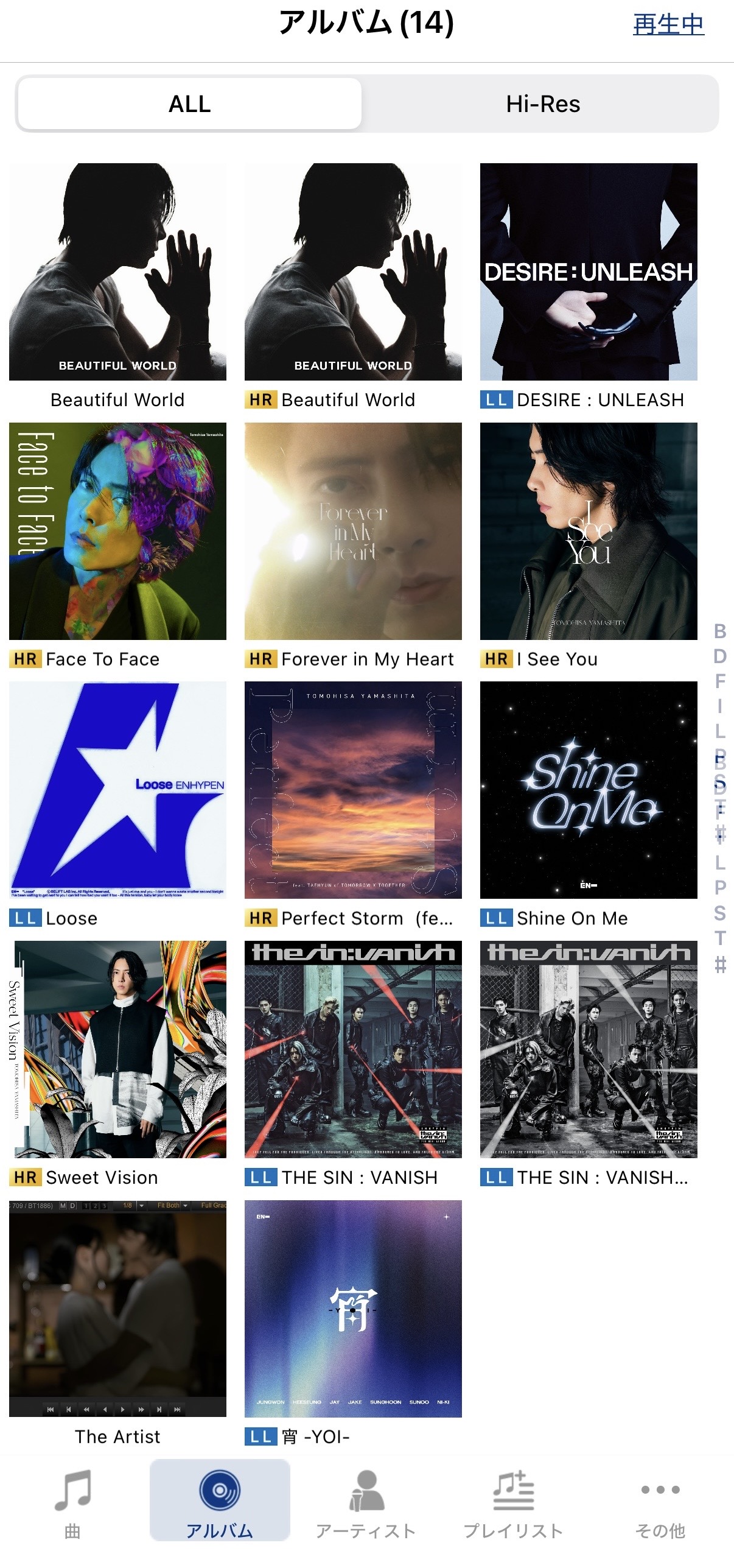Open Face To Face album
This screenshot has width=734, height=1568.
[117, 531]
